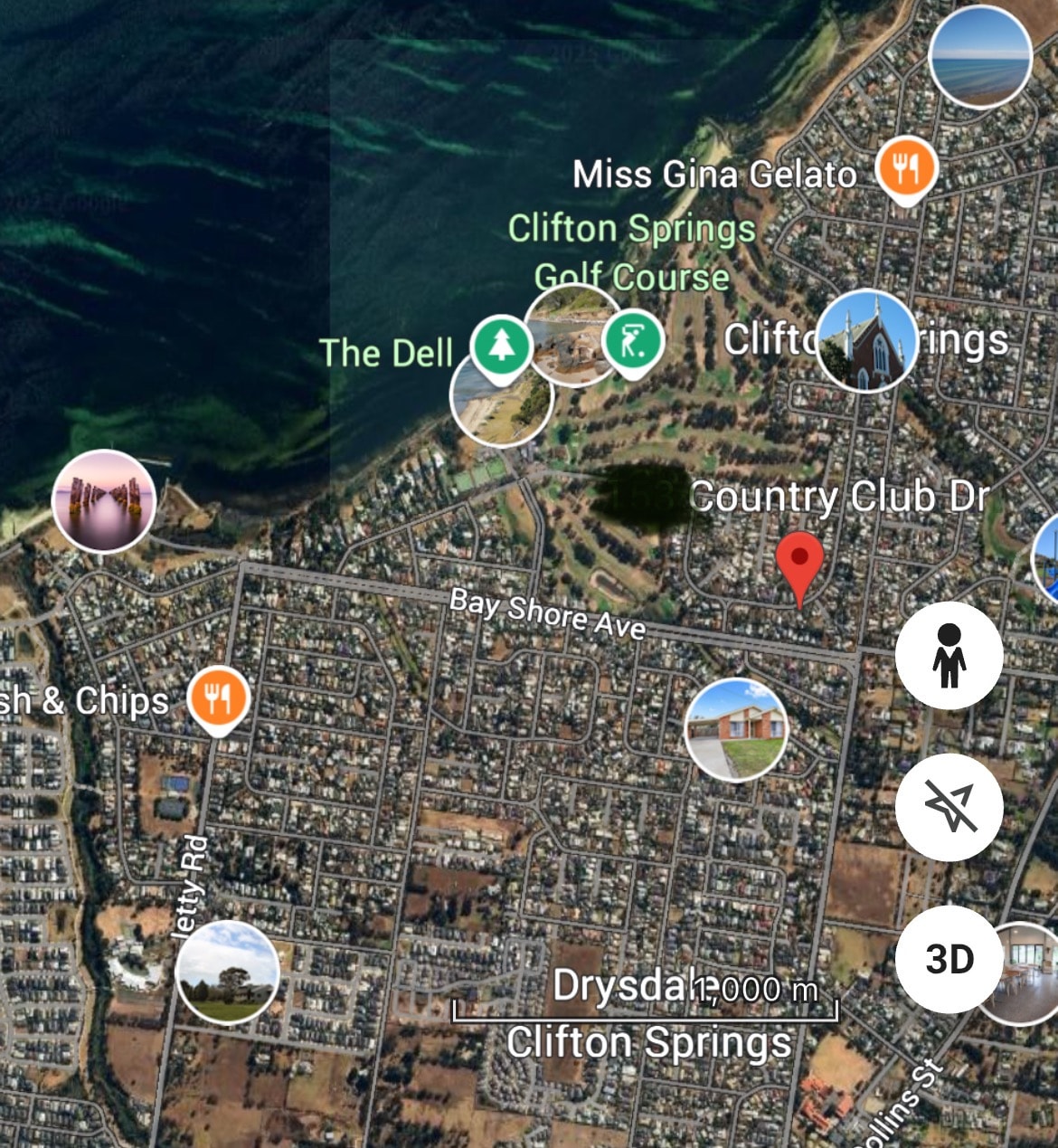Open the photo bubble near Jetty Rd
Screen dimensions: 1058x1148
[227, 972]
